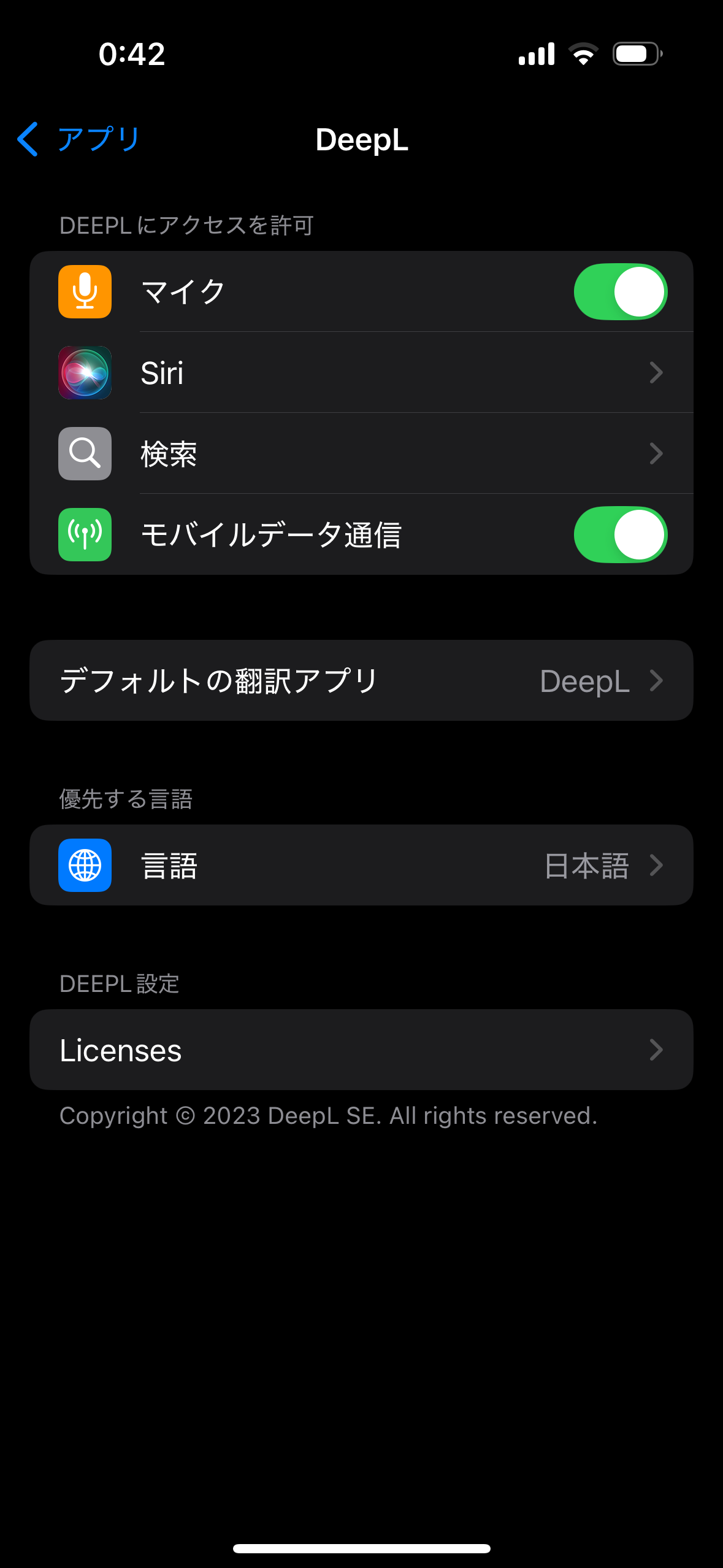Open Siri settings for DeepL
723x1568 pixels.
[361, 373]
